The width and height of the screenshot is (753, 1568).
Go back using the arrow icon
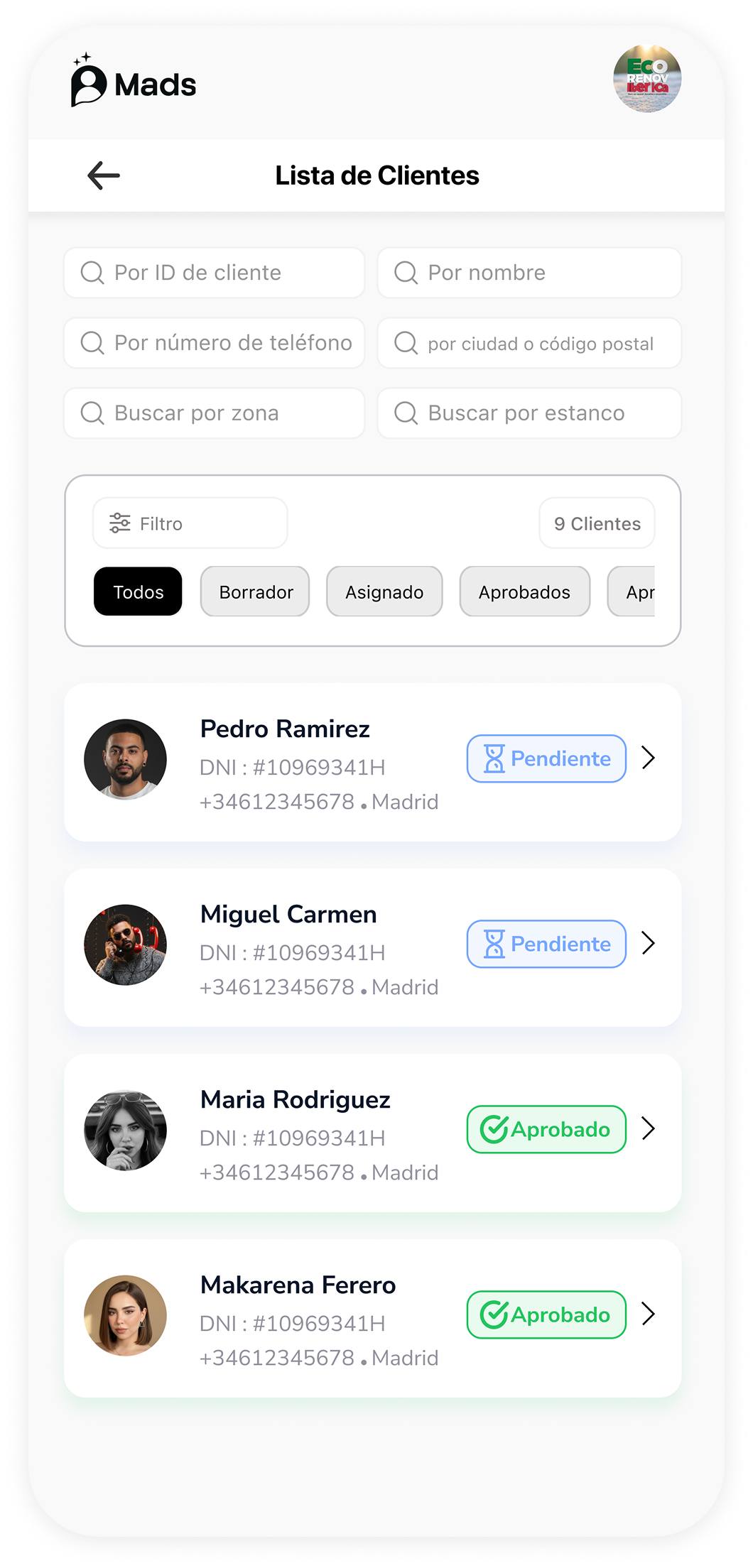coord(104,175)
